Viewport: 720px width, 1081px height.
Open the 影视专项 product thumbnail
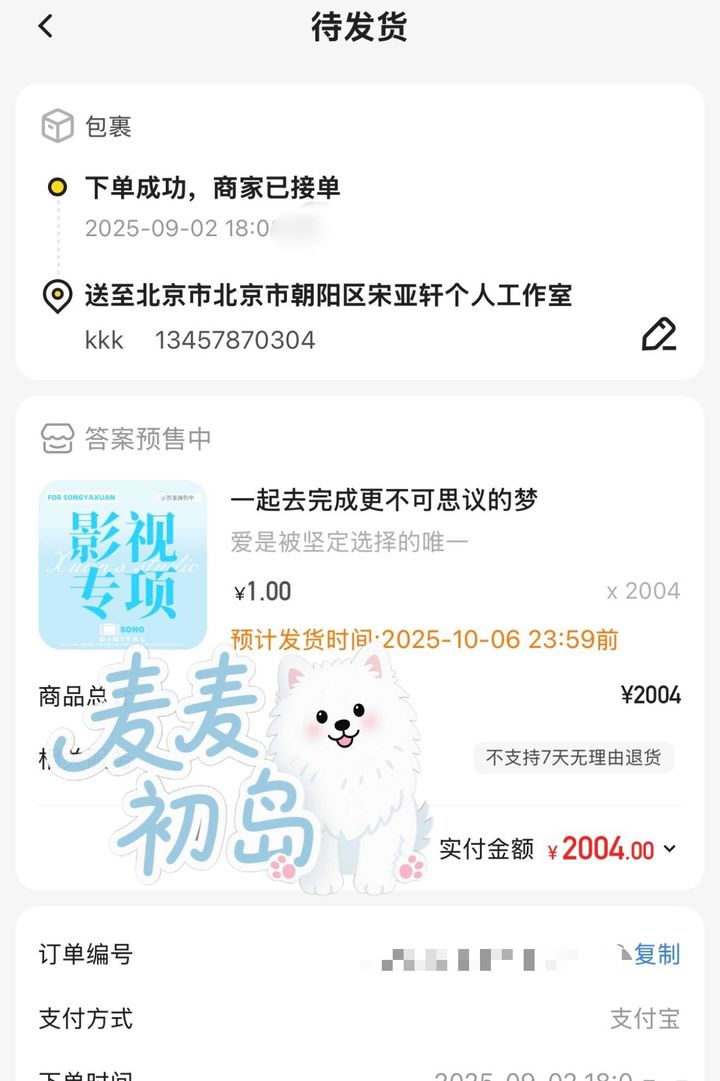(x=122, y=564)
